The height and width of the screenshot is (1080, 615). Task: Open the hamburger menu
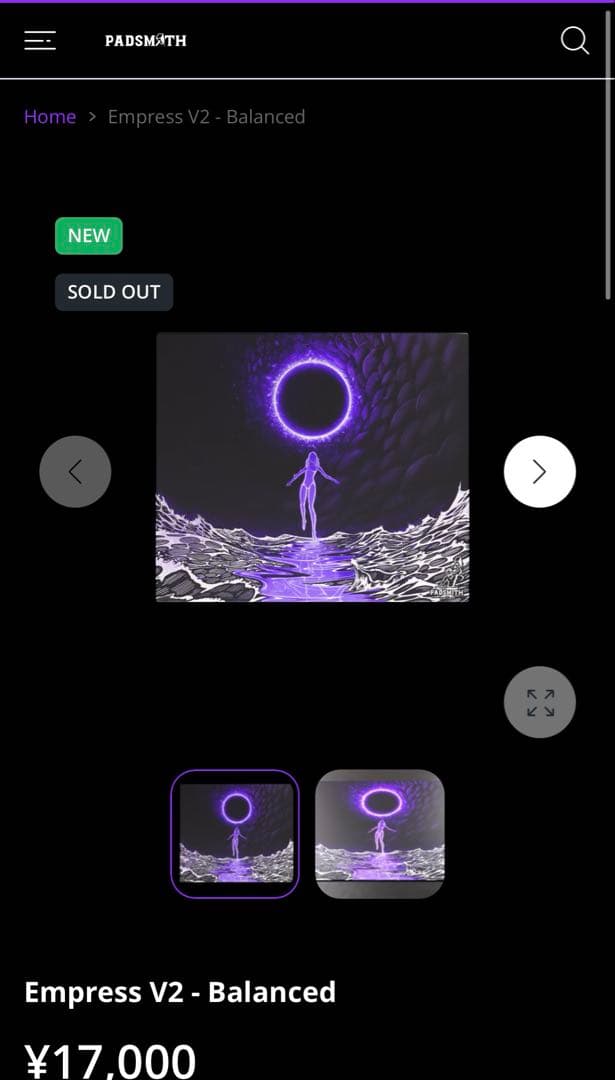point(40,40)
